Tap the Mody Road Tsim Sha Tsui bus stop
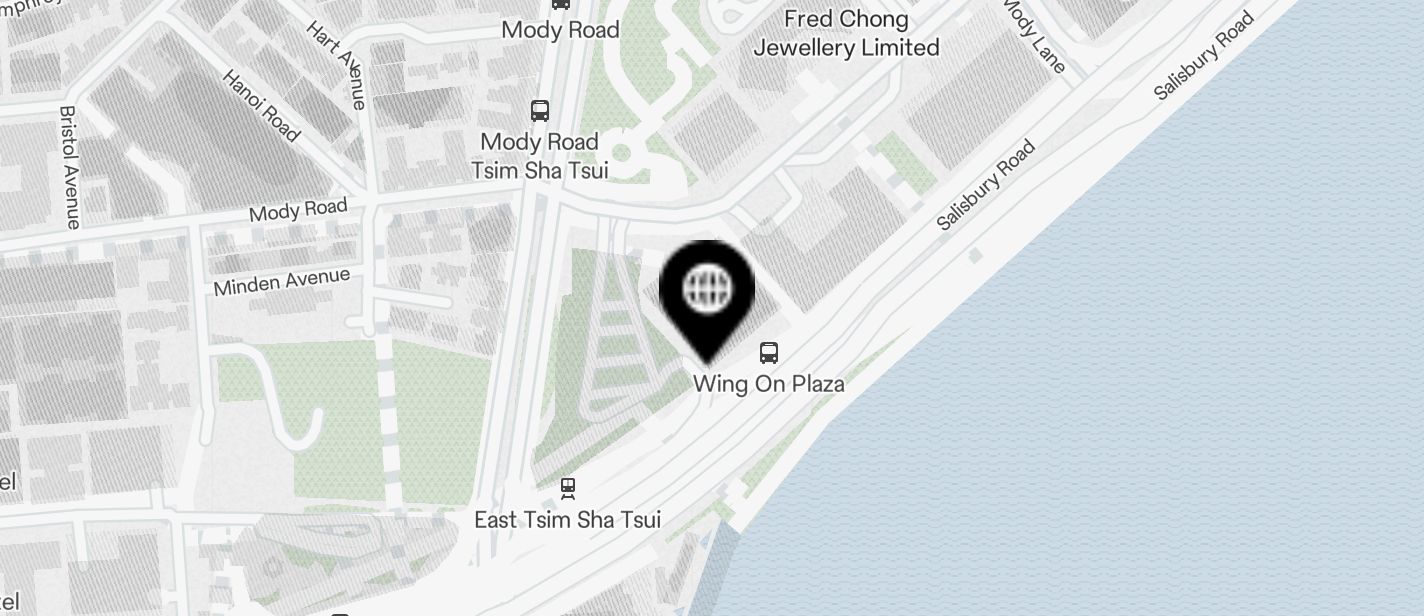This screenshot has width=1424, height=616. [x=540, y=110]
